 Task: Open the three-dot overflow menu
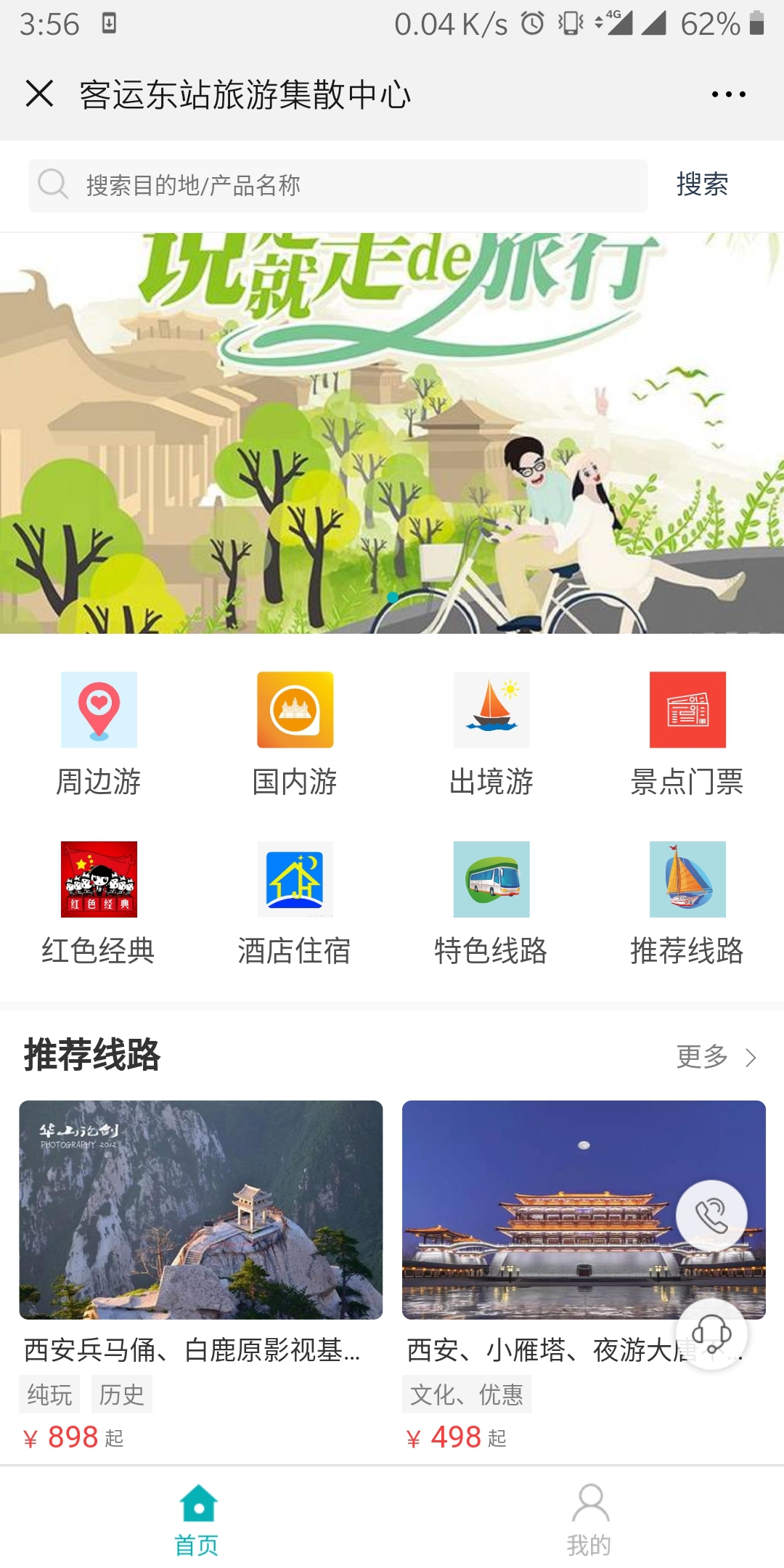(728, 94)
